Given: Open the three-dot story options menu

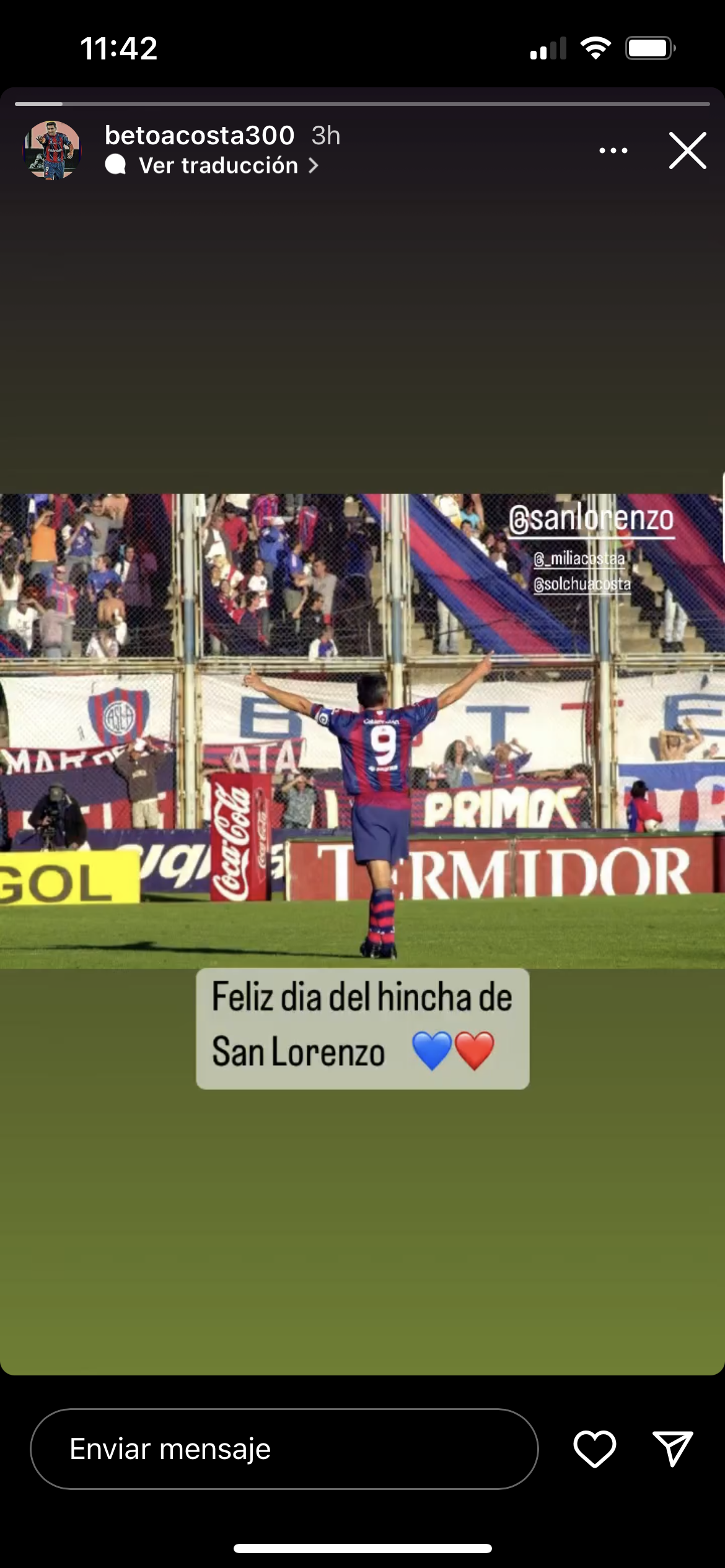Looking at the screenshot, I should point(613,150).
